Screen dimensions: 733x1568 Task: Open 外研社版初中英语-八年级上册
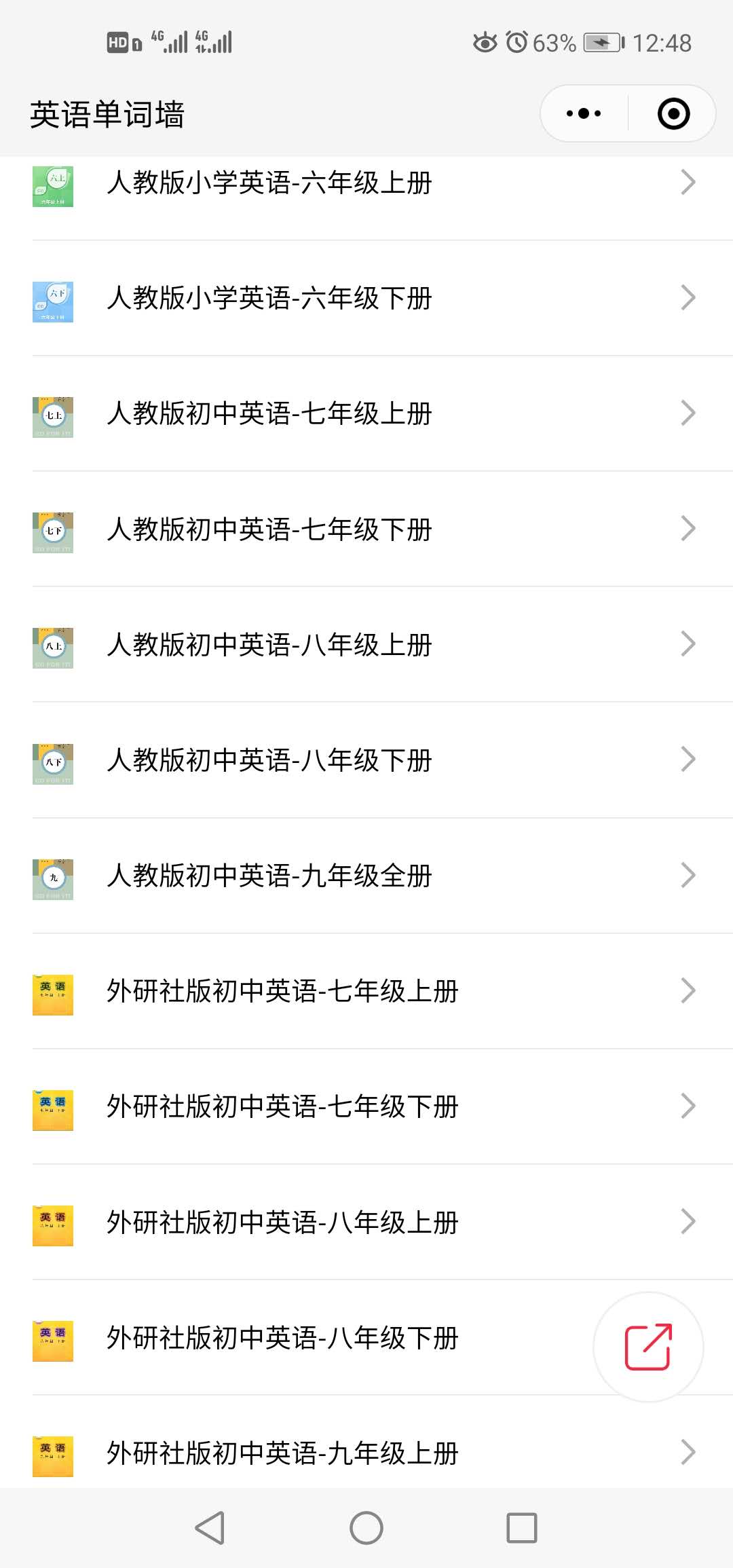[x=366, y=1222]
